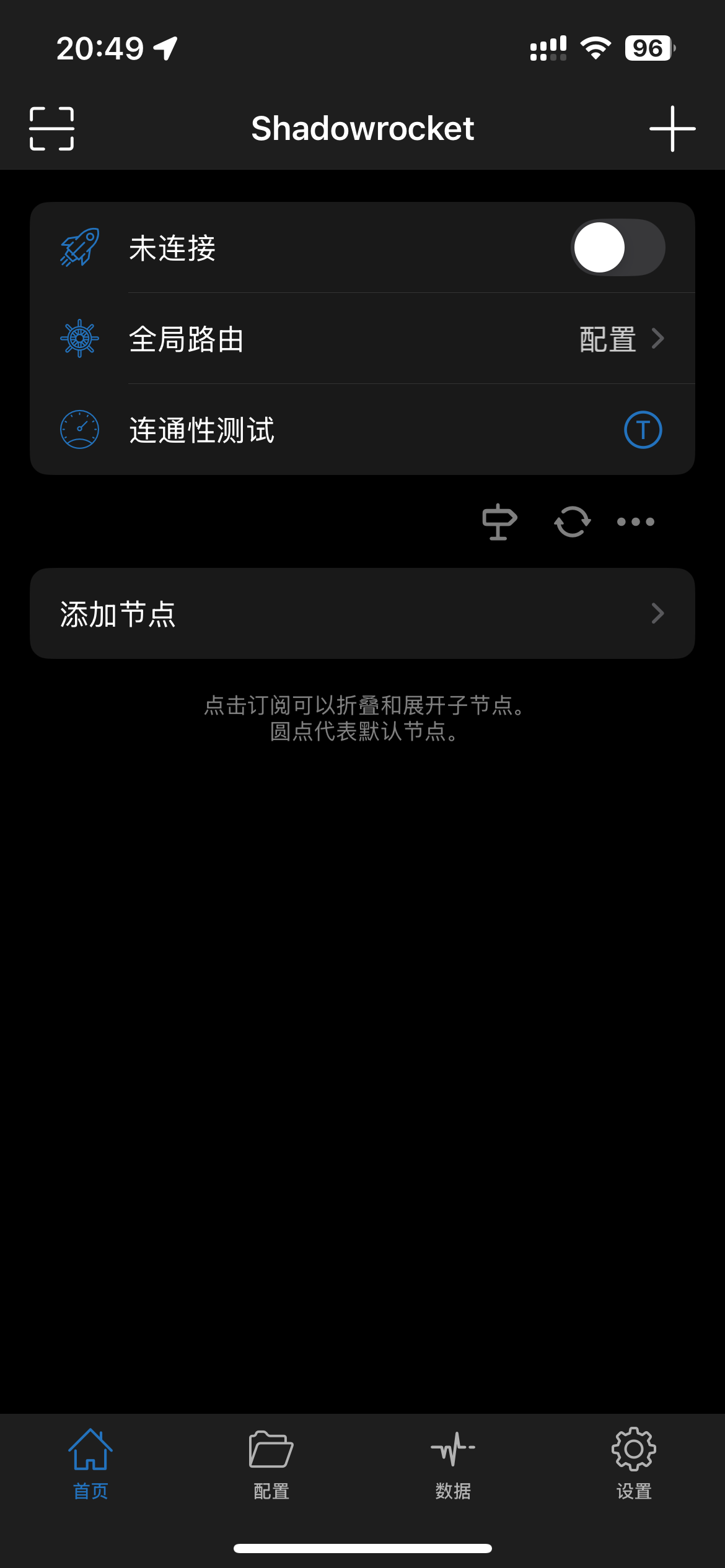The height and width of the screenshot is (1568, 725).
Task: Expand 全局路由 configuration with its chevron
Action: pyautogui.click(x=658, y=338)
